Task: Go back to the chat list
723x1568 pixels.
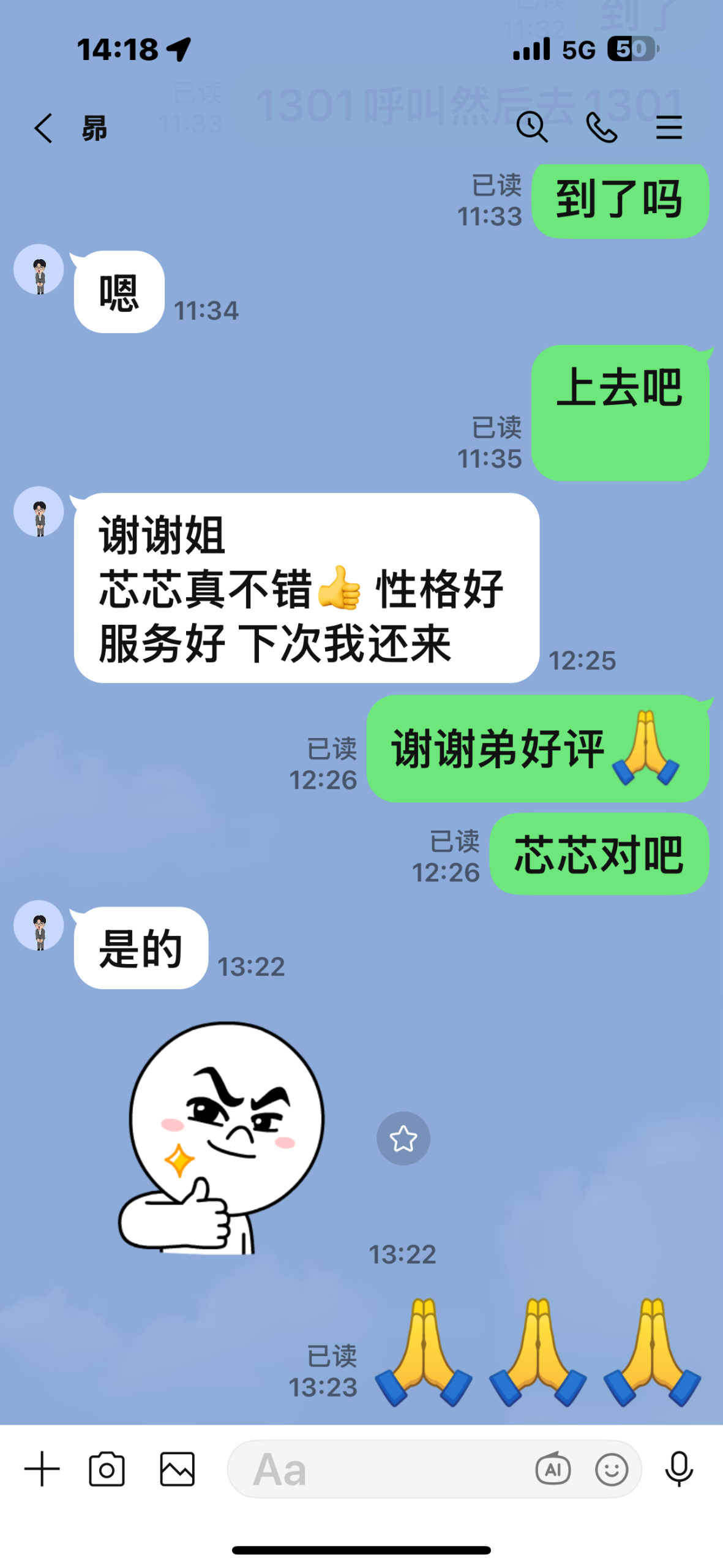Action: [x=43, y=129]
